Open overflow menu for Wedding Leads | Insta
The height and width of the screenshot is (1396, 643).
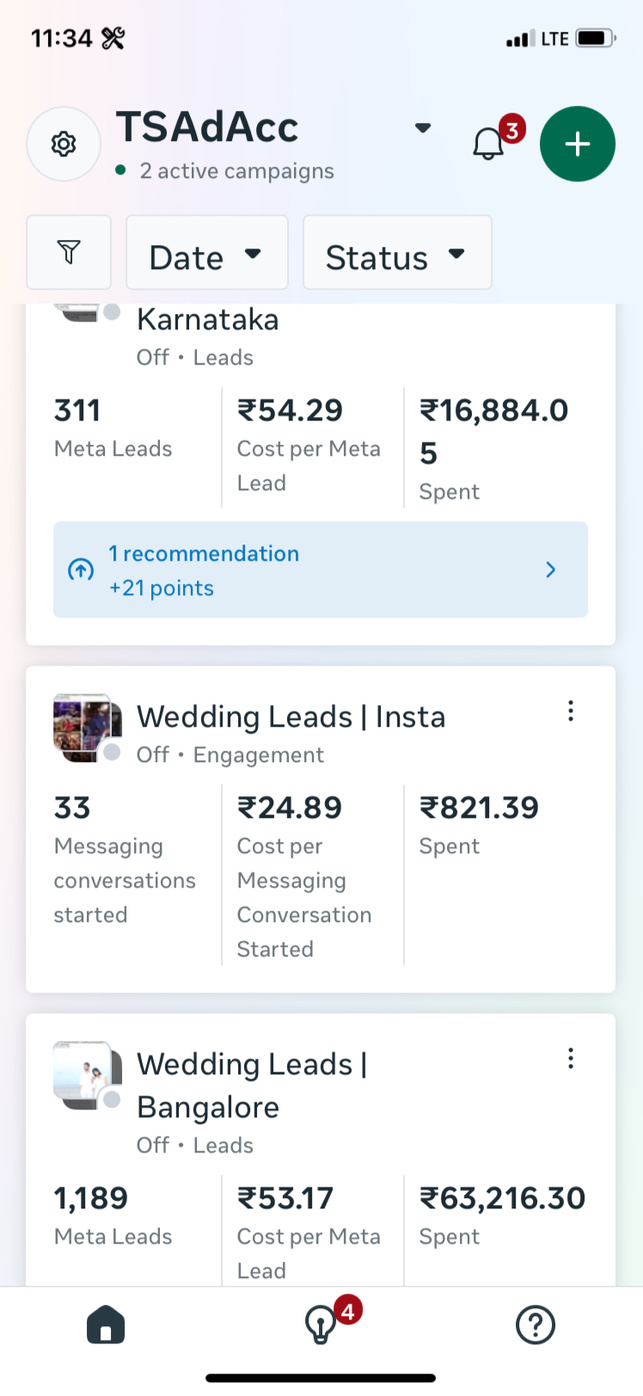click(x=570, y=711)
